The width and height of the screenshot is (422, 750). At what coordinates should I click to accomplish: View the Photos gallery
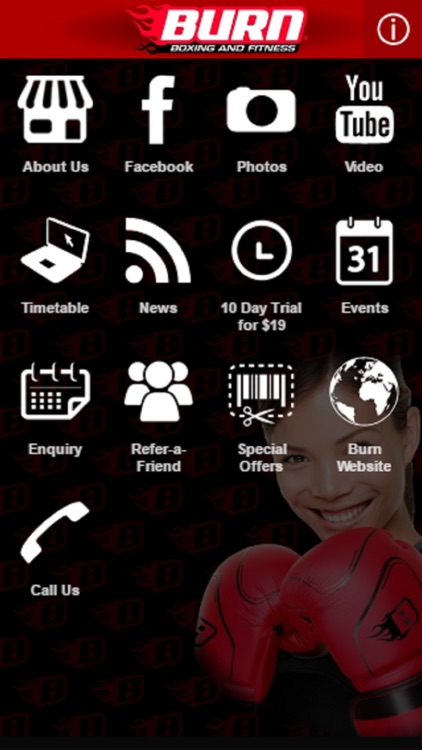point(261,124)
